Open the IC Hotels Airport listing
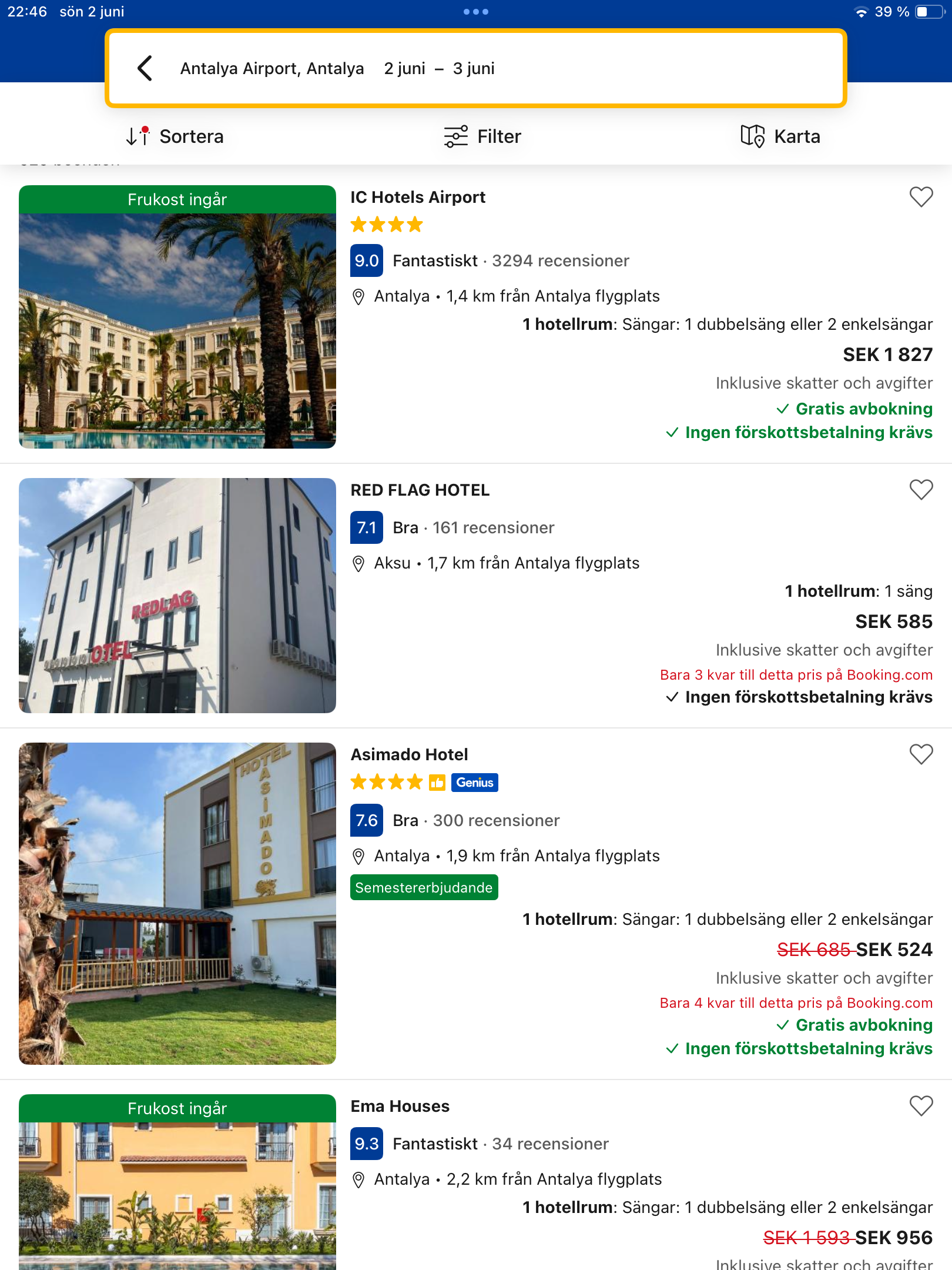 (418, 198)
